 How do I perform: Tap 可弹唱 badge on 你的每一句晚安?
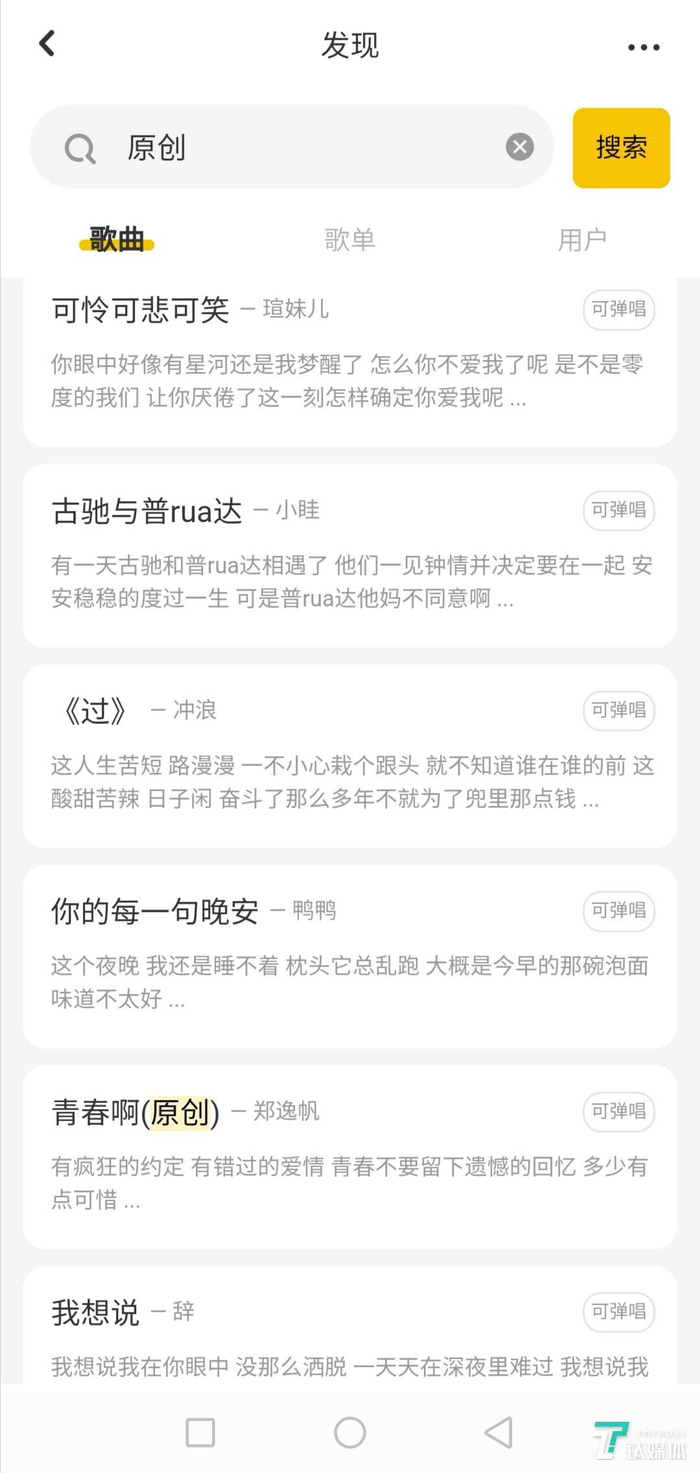[619, 911]
